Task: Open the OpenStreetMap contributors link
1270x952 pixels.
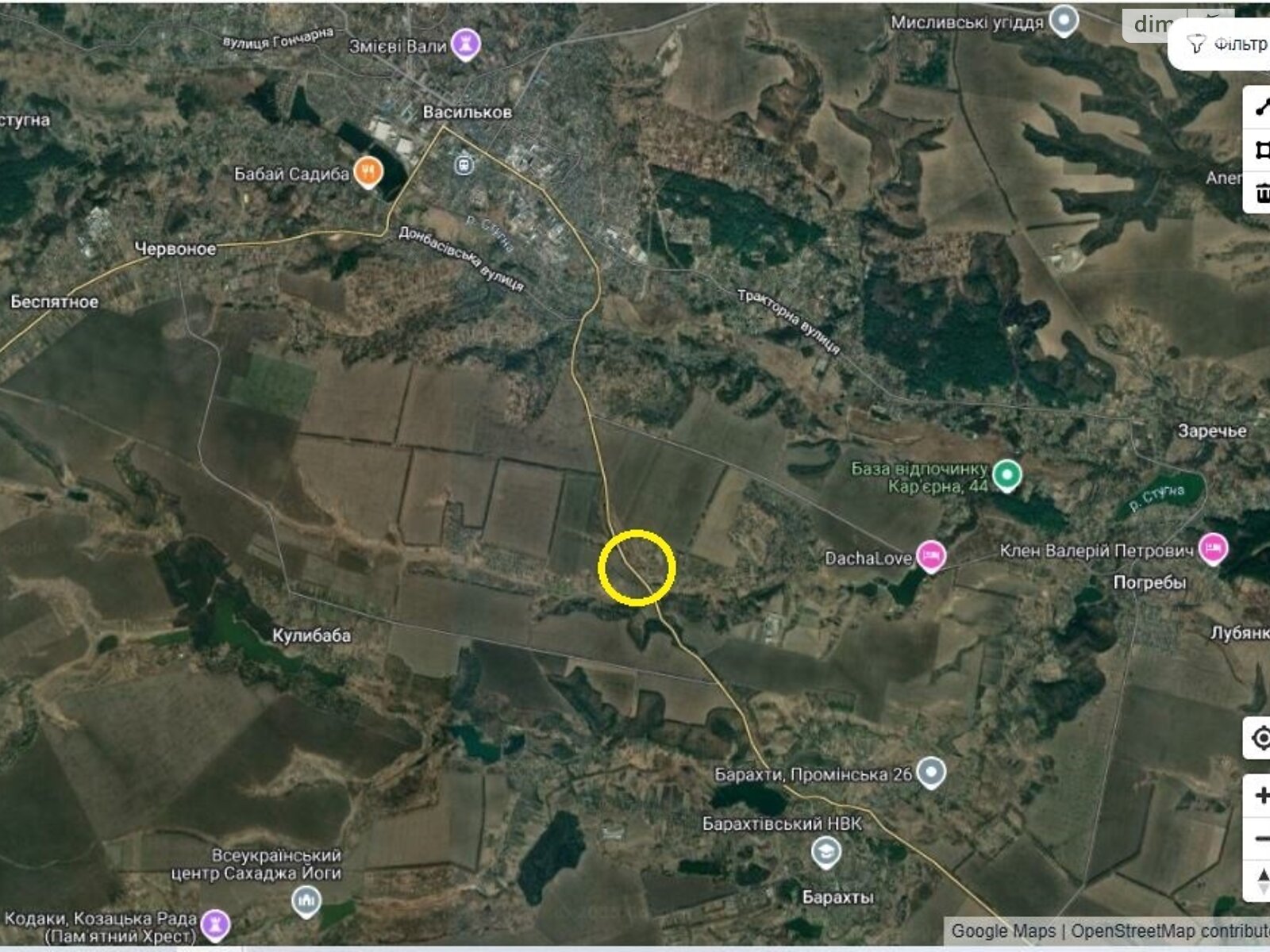Action: (1169, 931)
